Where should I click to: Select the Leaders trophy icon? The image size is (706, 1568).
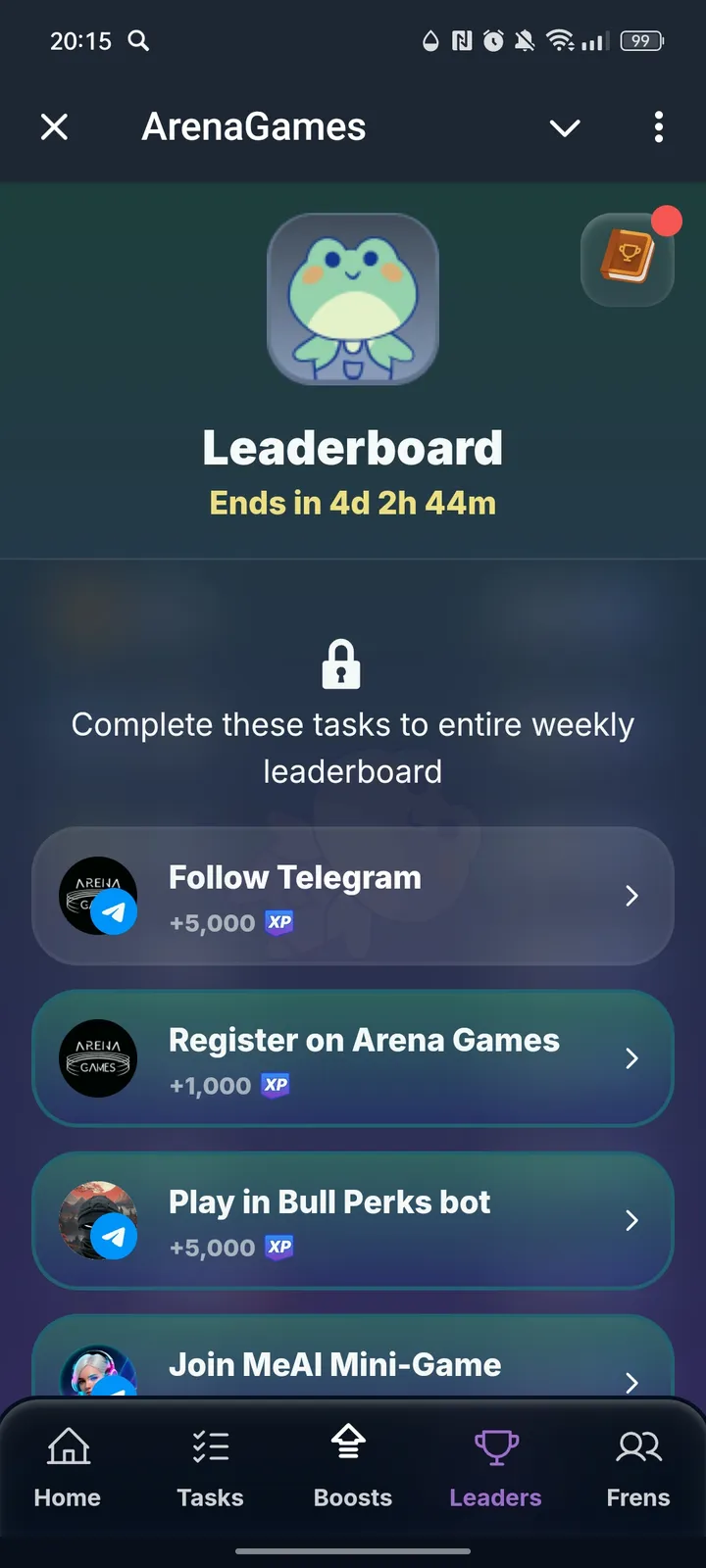[494, 1445]
